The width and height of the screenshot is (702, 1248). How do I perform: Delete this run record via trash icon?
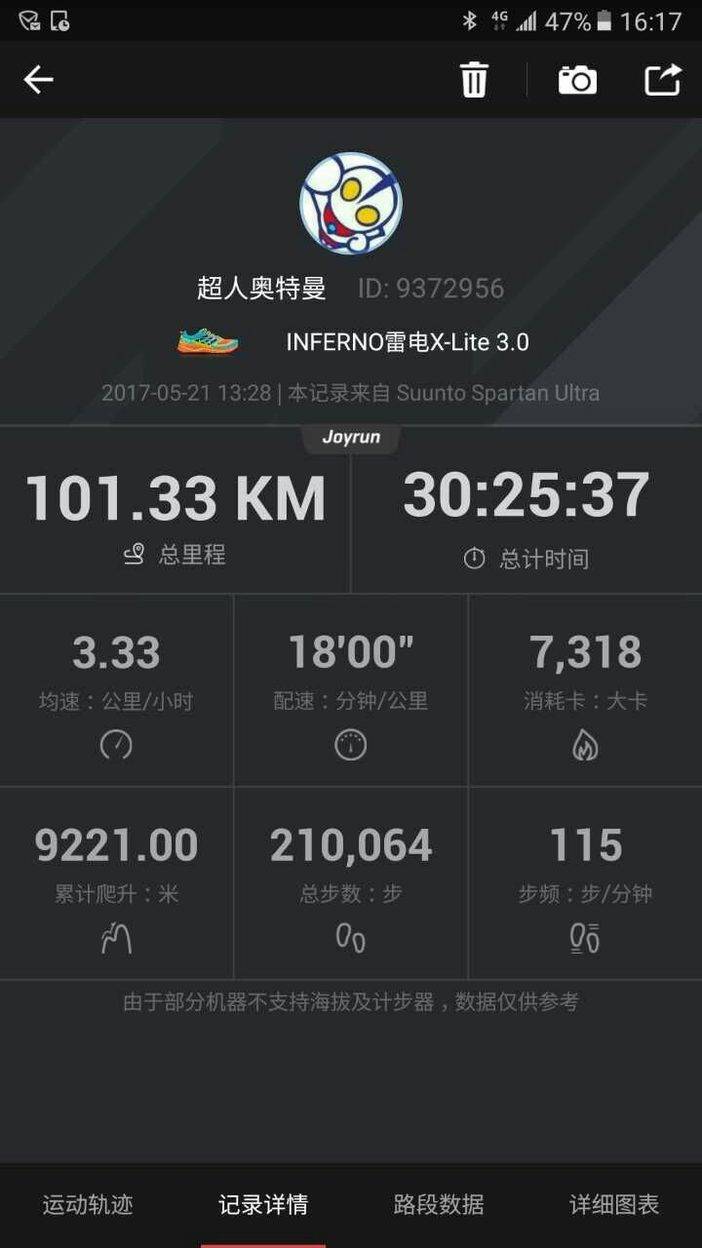click(x=474, y=80)
